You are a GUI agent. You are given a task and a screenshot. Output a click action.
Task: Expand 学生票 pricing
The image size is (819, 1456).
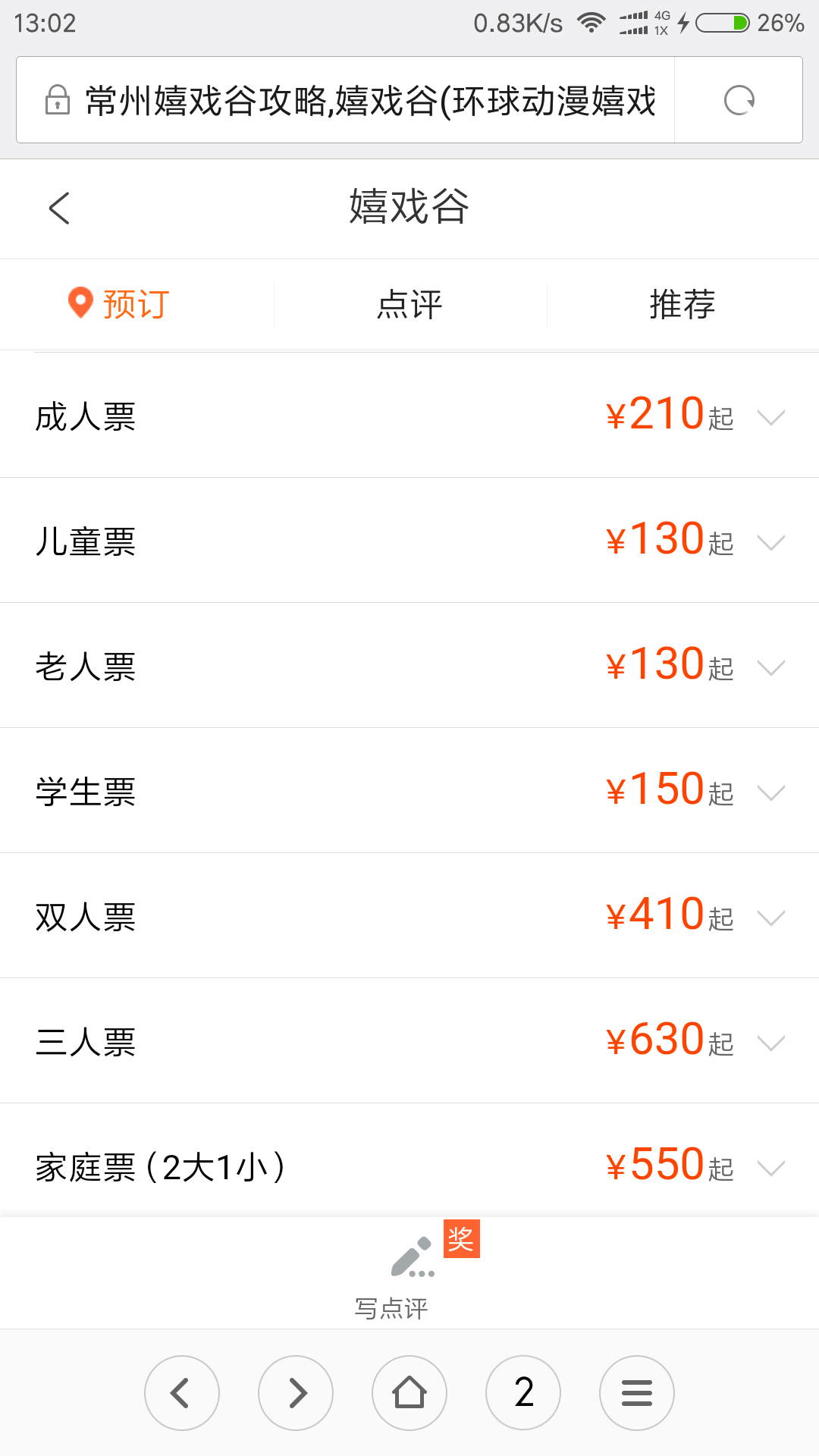pos(409,791)
